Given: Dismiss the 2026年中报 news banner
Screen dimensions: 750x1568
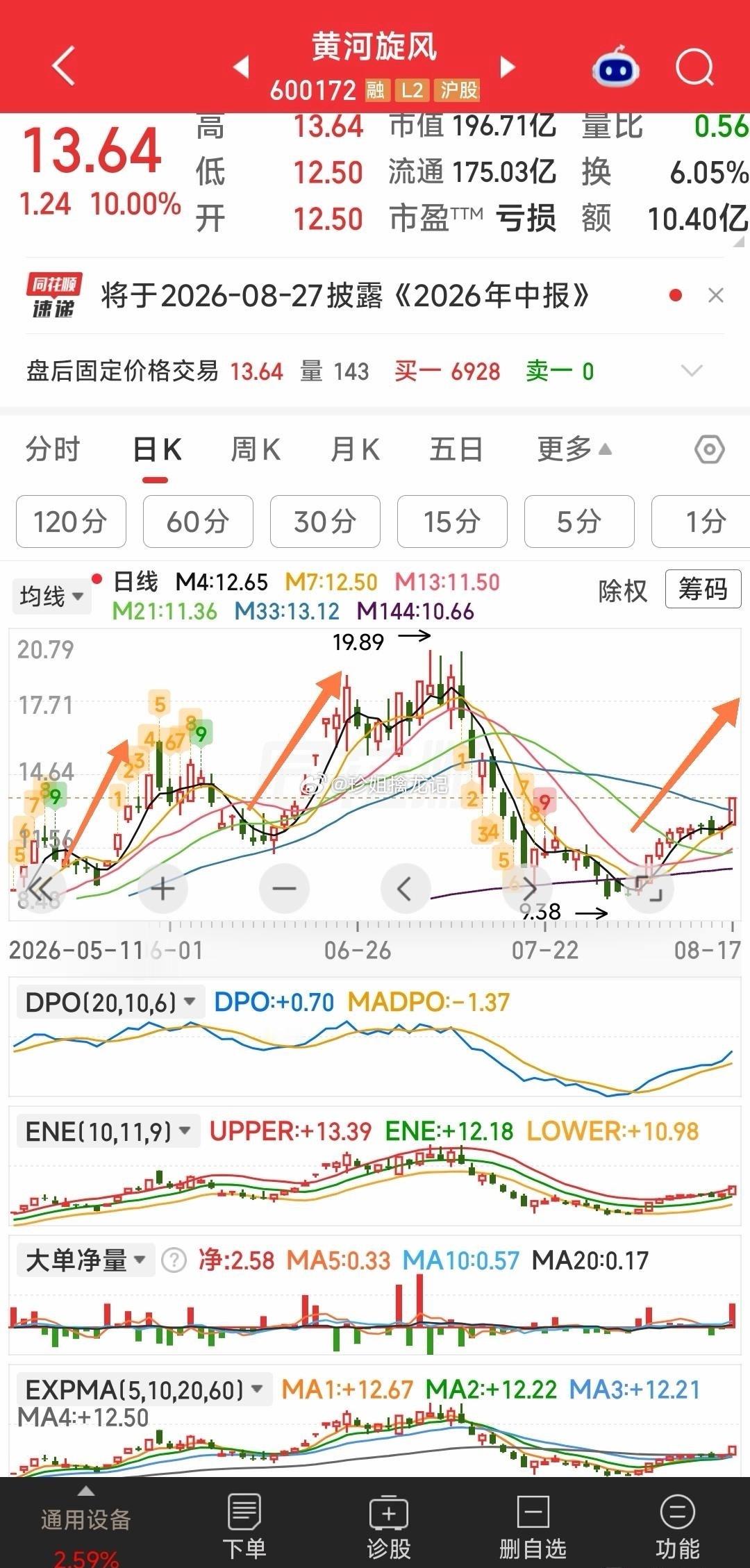Looking at the screenshot, I should pyautogui.click(x=715, y=296).
